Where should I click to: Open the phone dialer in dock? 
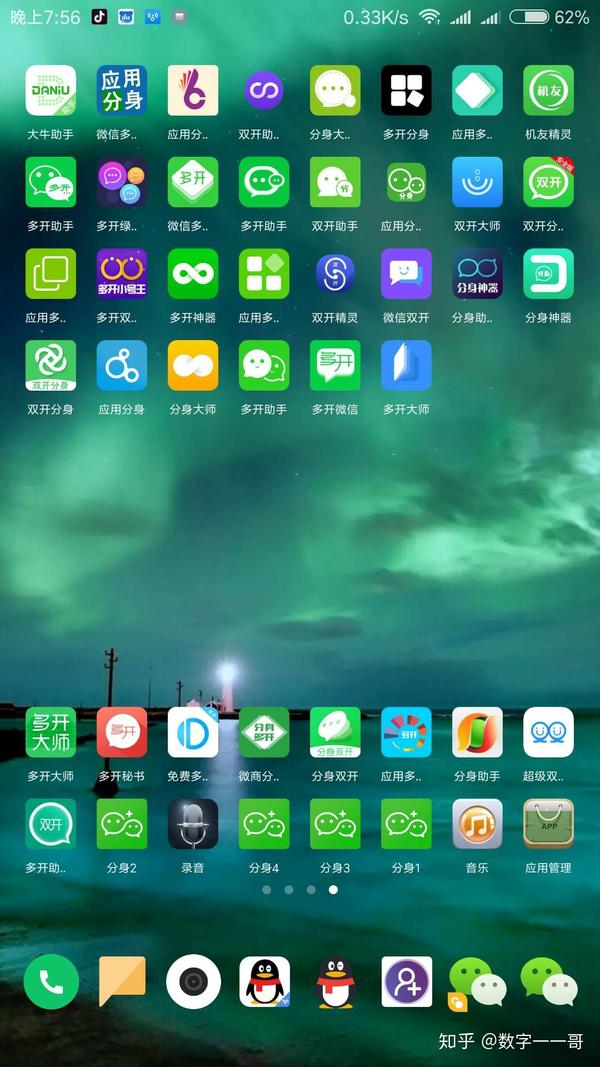coord(50,981)
